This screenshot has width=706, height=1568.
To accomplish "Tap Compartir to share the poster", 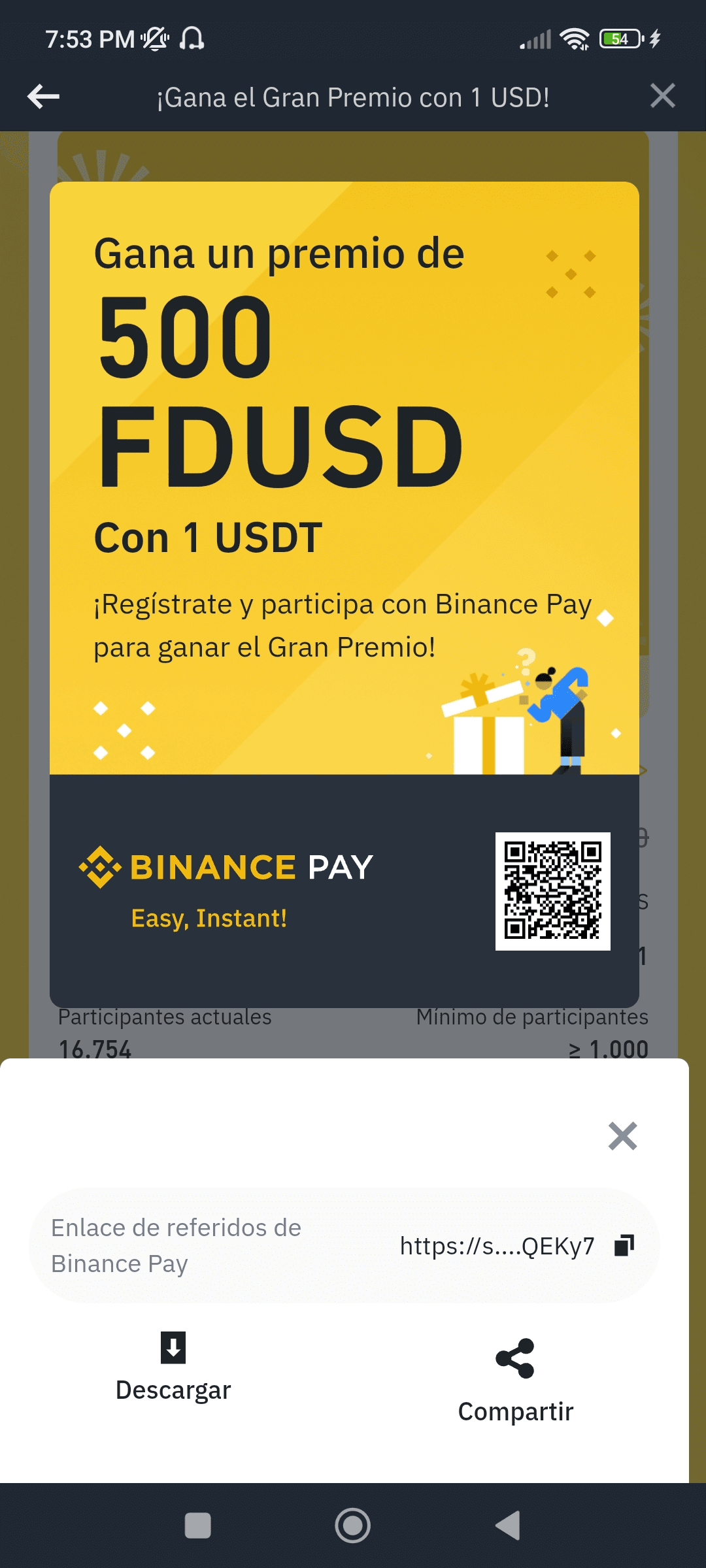I will 515,1380.
